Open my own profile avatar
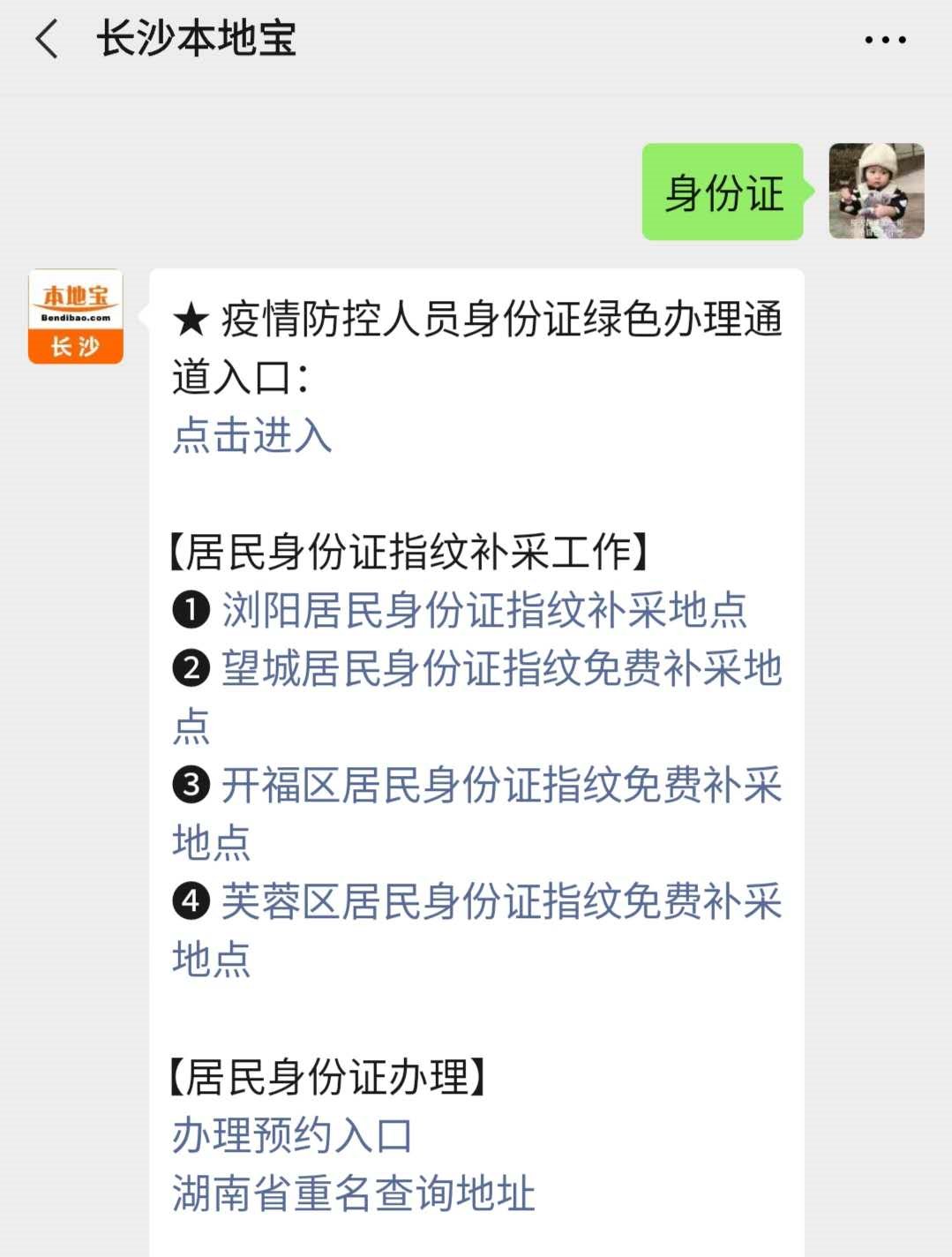 click(x=876, y=192)
